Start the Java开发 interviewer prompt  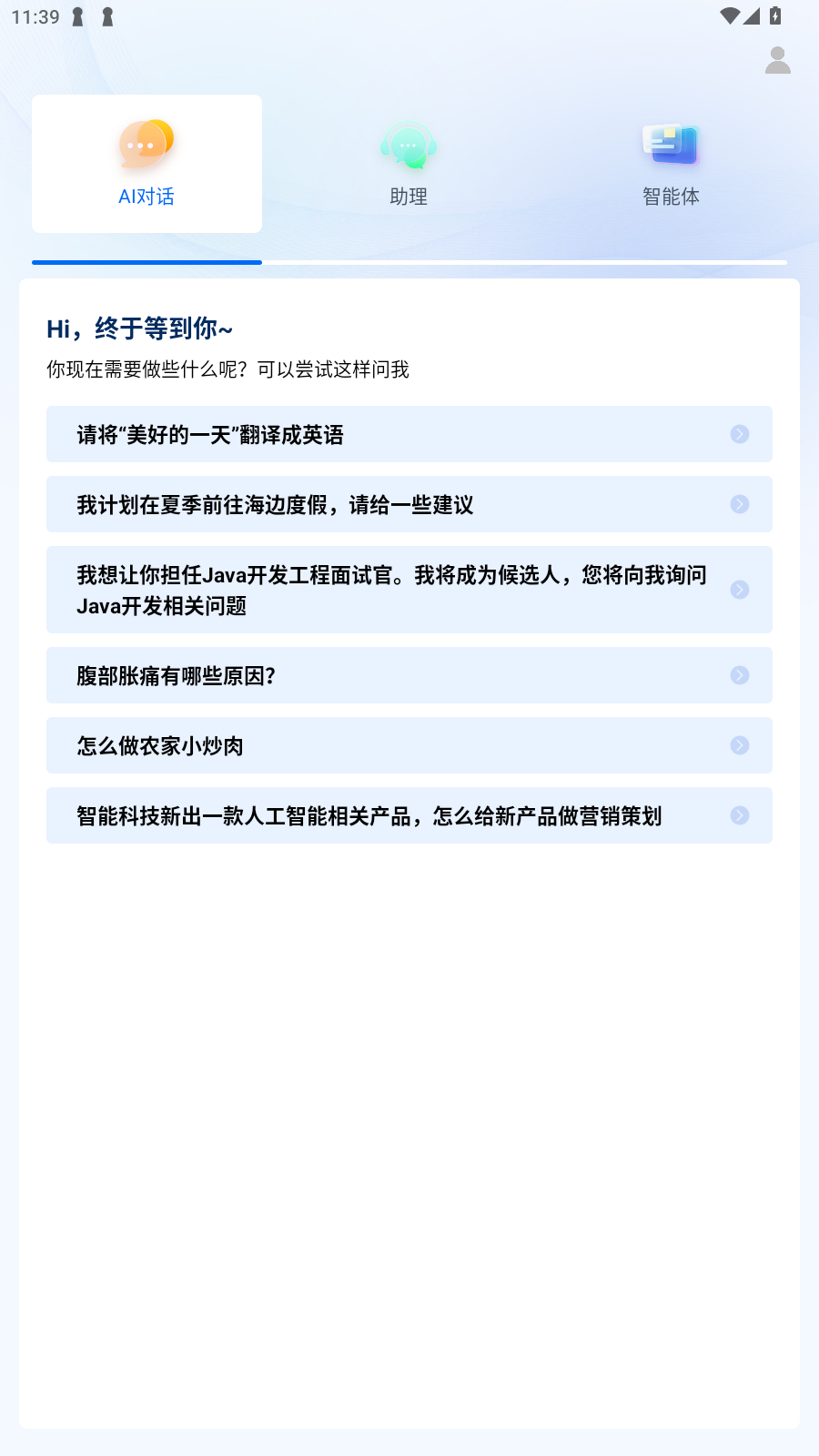[409, 590]
